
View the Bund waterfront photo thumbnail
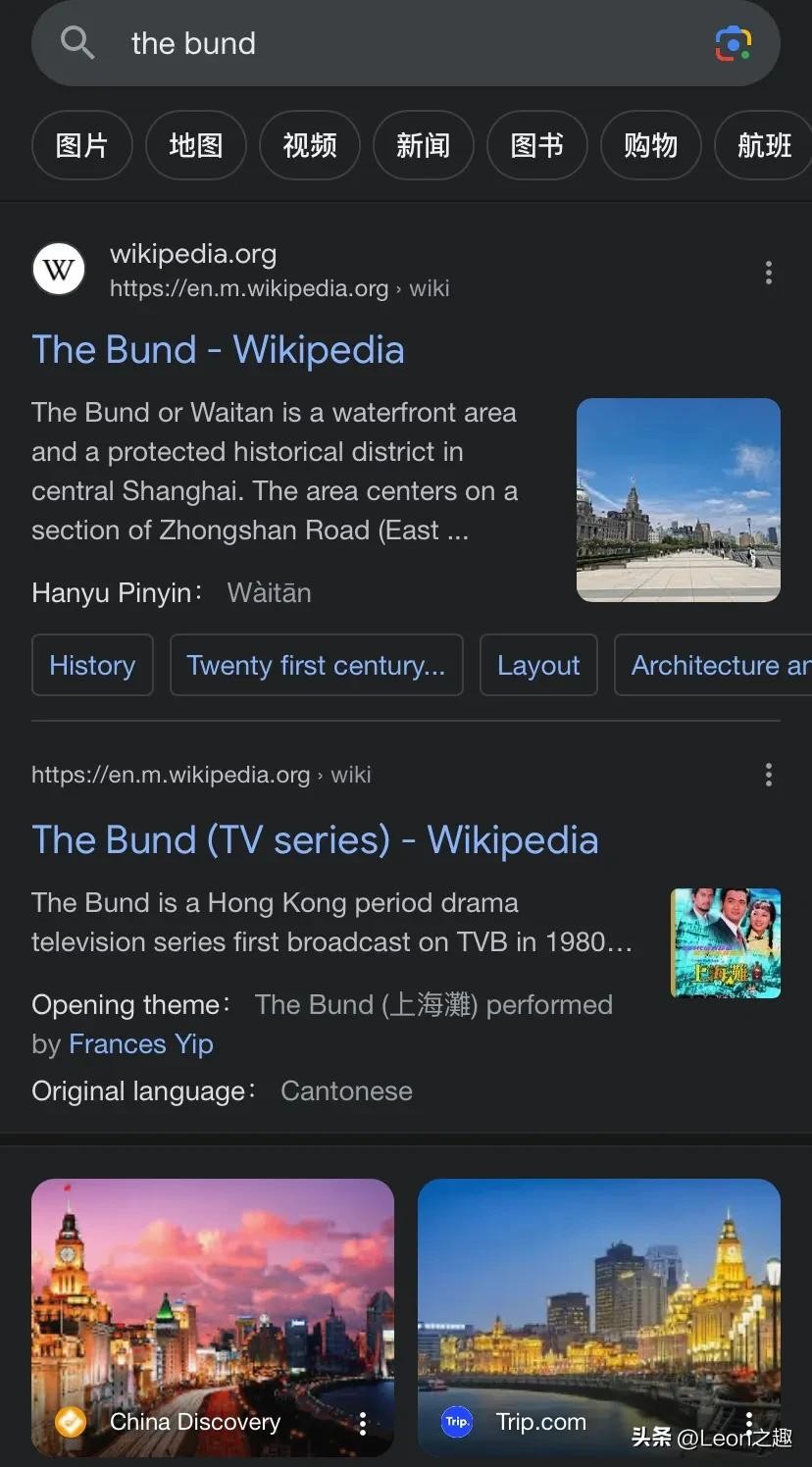678,499
